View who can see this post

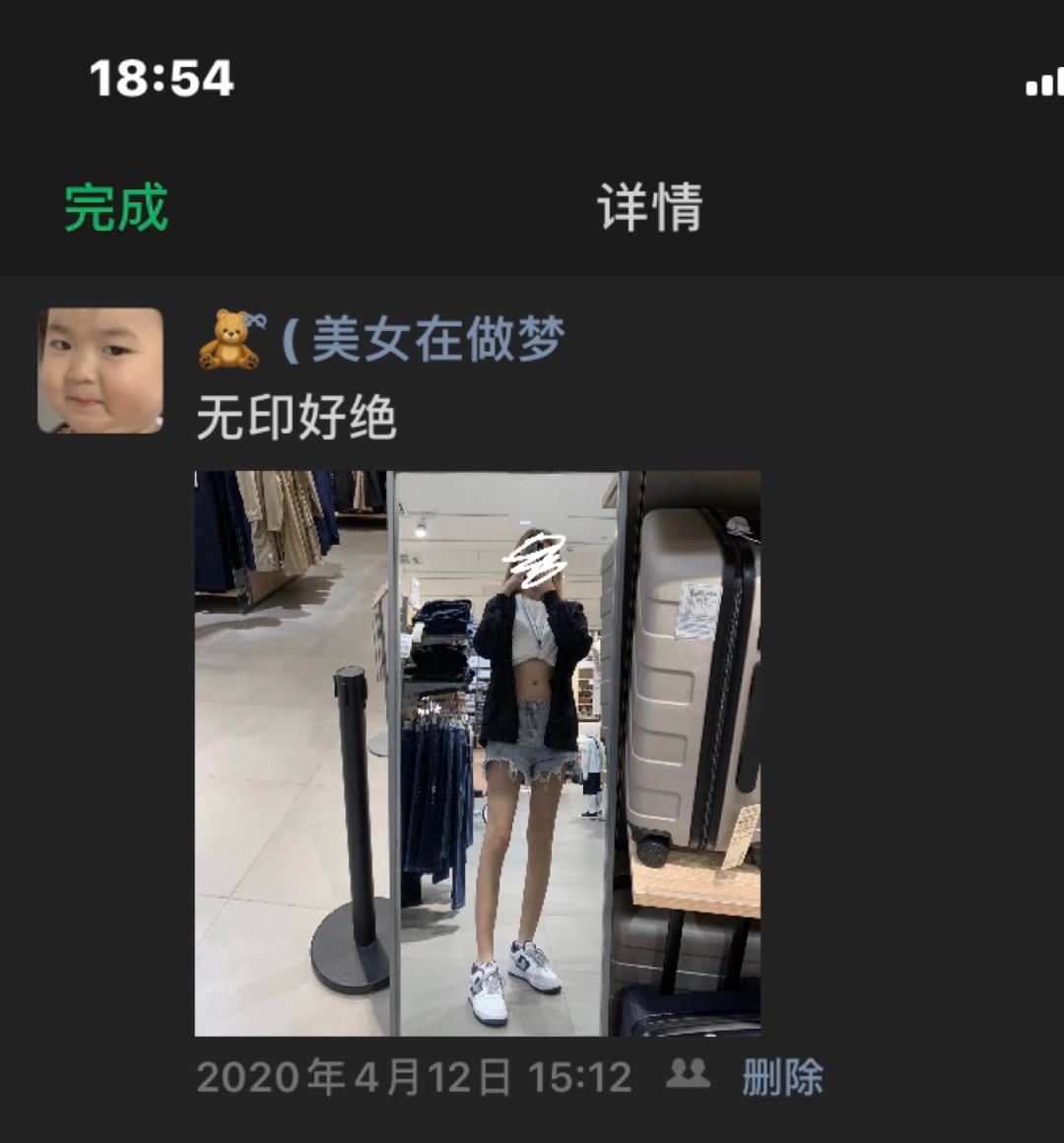click(688, 1075)
